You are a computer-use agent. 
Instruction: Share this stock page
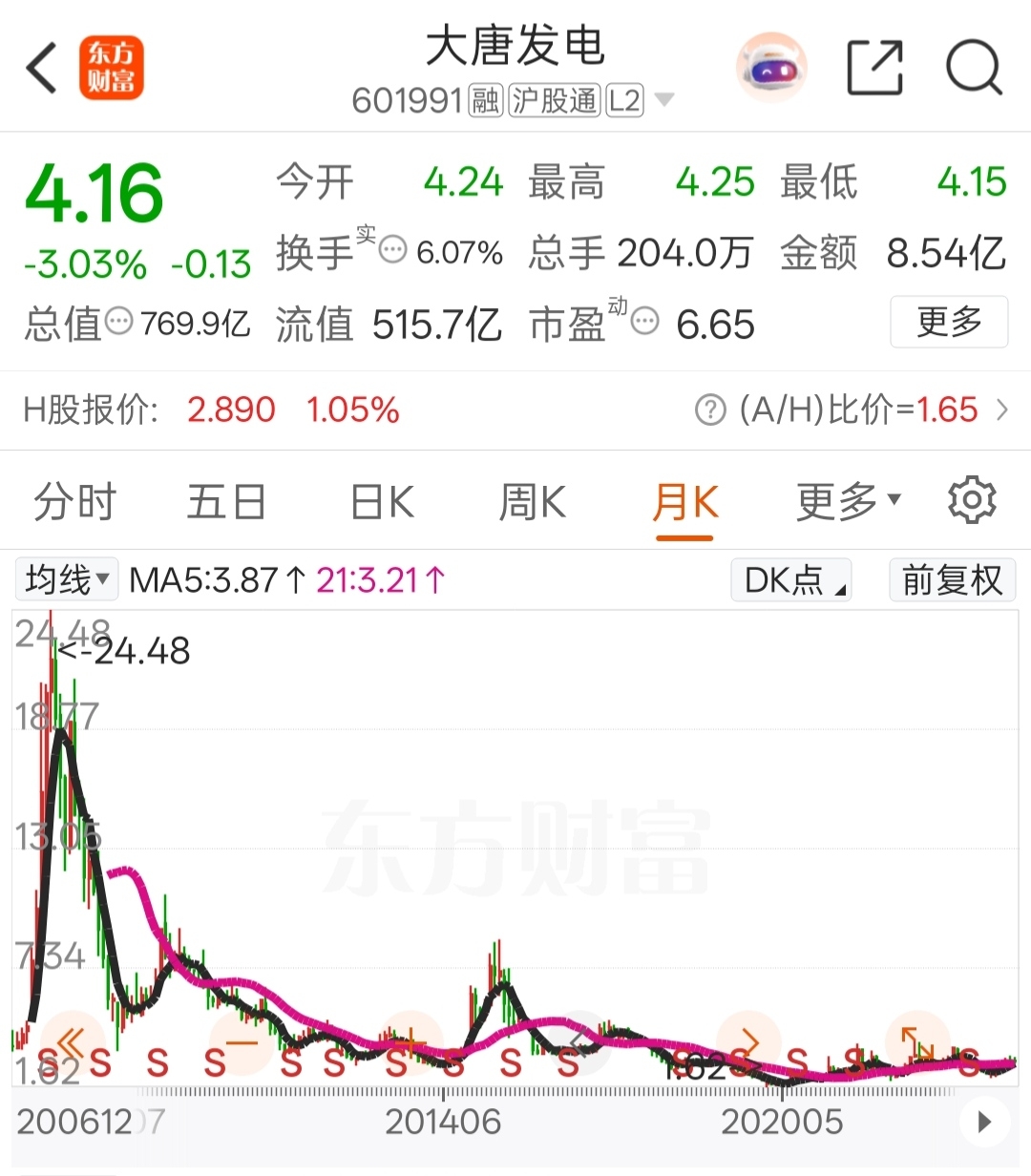875,68
